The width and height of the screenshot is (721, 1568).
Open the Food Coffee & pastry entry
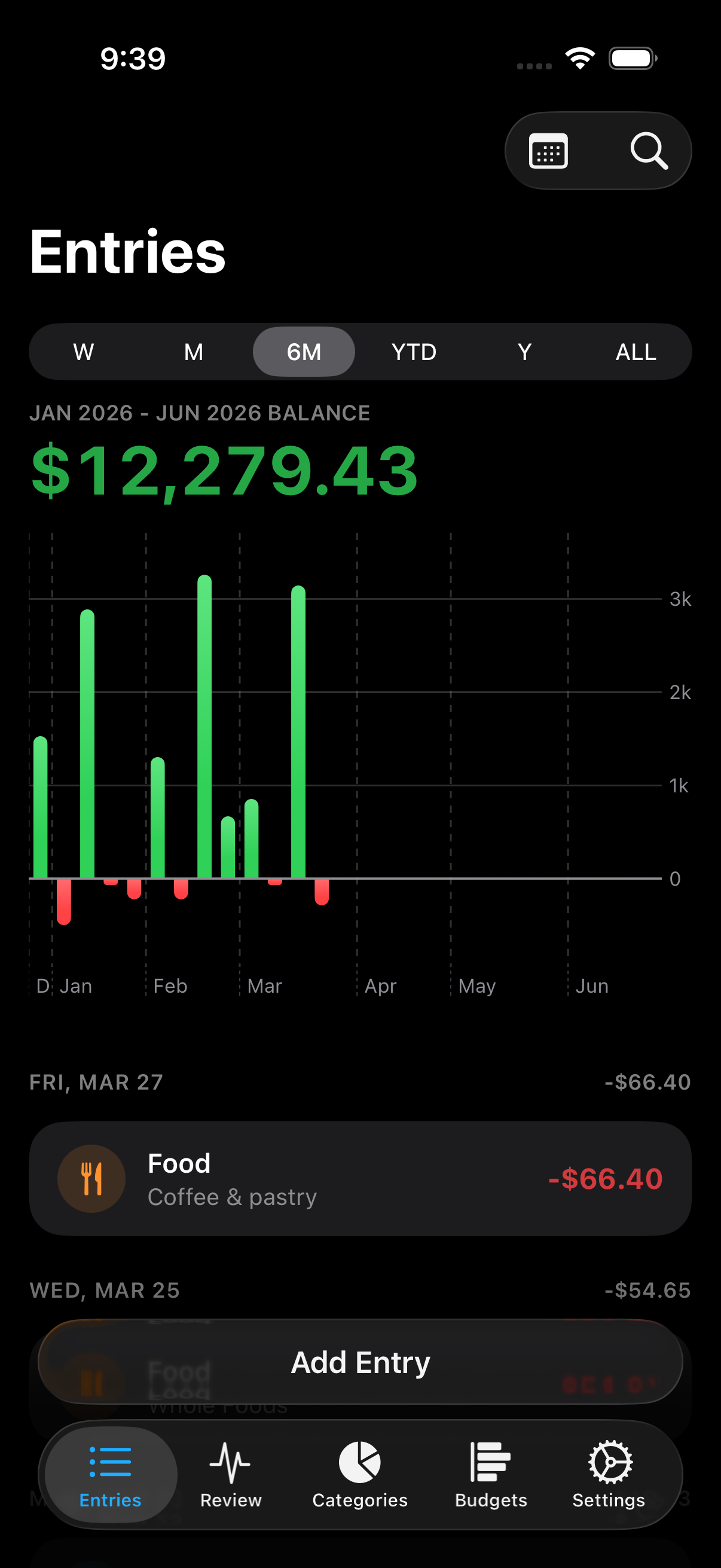(360, 1179)
